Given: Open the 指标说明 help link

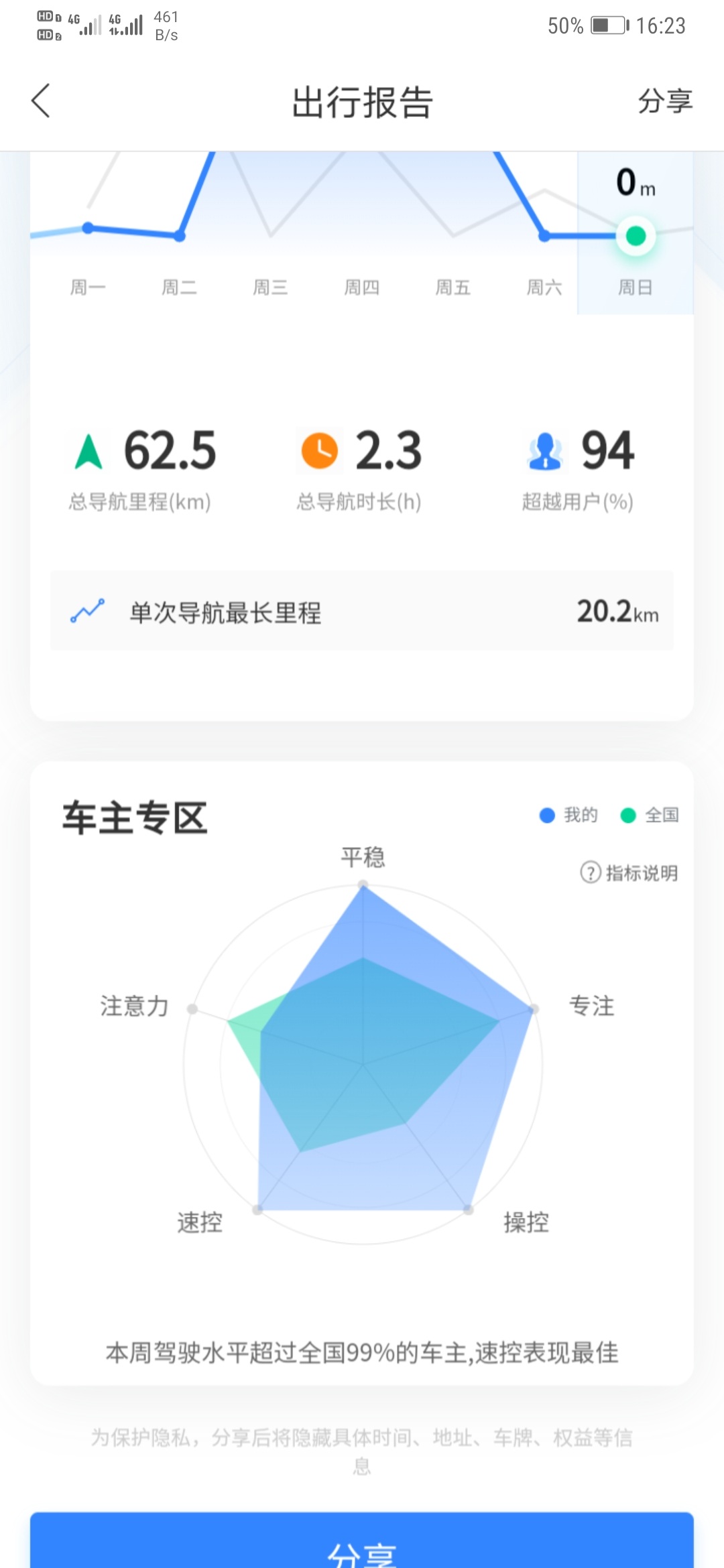Looking at the screenshot, I should click(629, 872).
